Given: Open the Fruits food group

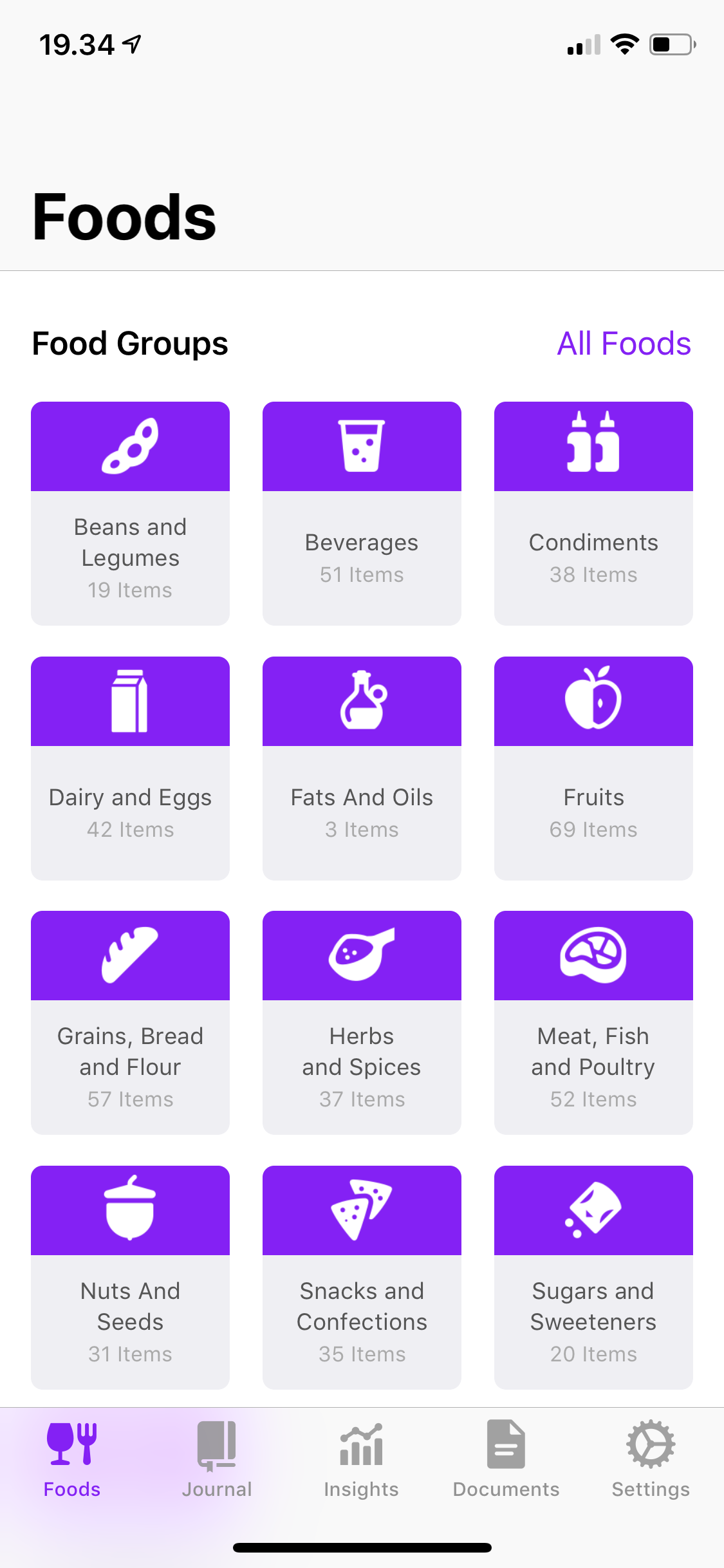Looking at the screenshot, I should (593, 768).
